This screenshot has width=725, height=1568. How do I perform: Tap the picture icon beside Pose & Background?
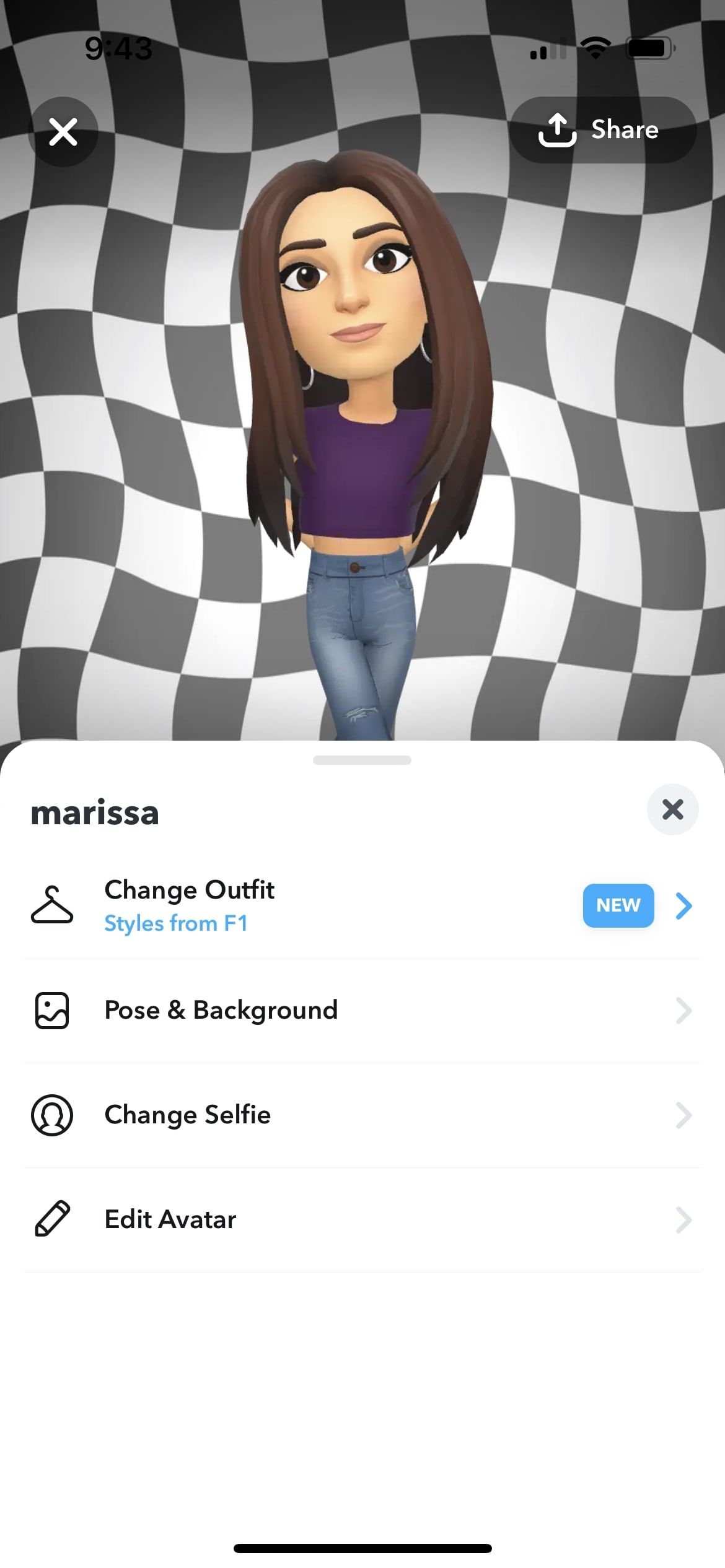pos(53,1010)
